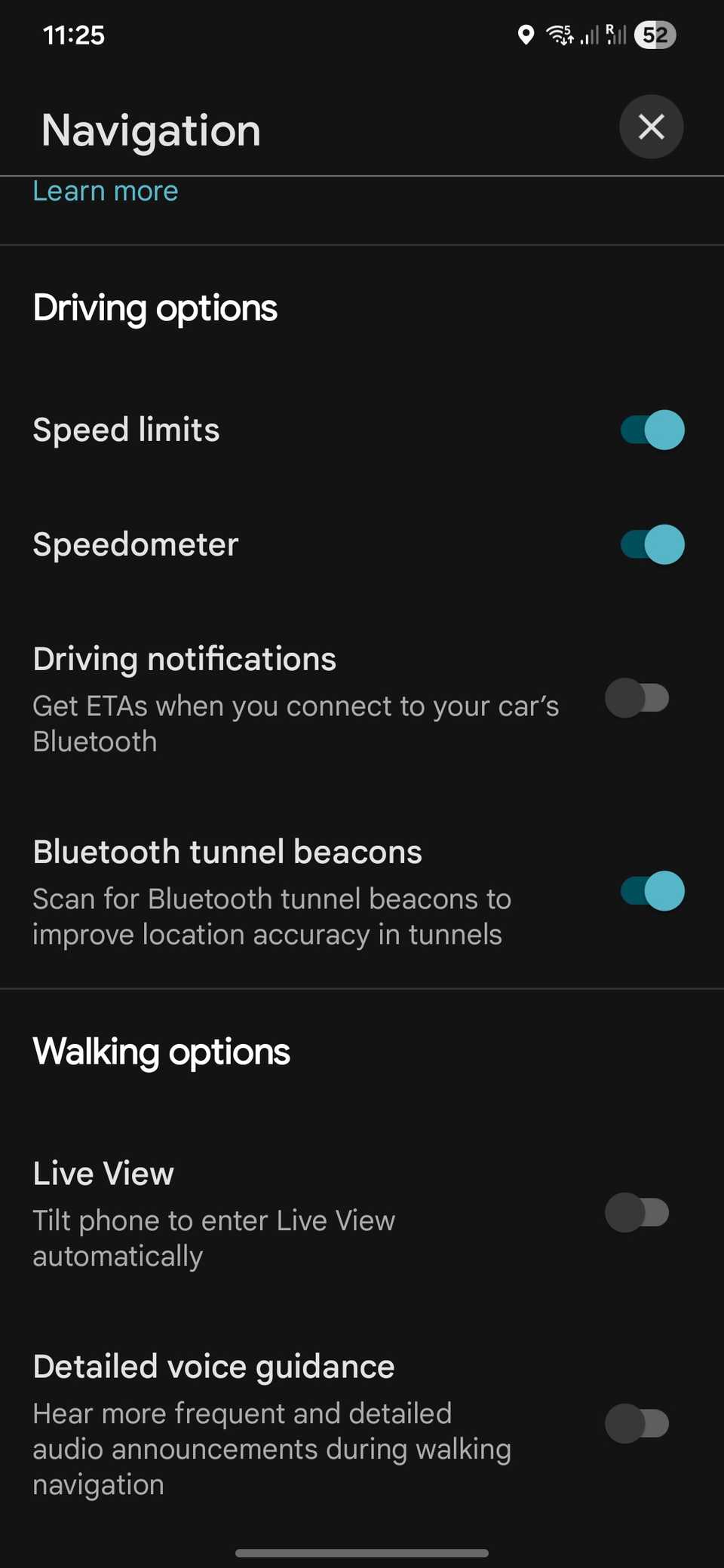Viewport: 724px width, 1568px height.
Task: Enable Live View tilt activation
Action: [x=639, y=1212]
